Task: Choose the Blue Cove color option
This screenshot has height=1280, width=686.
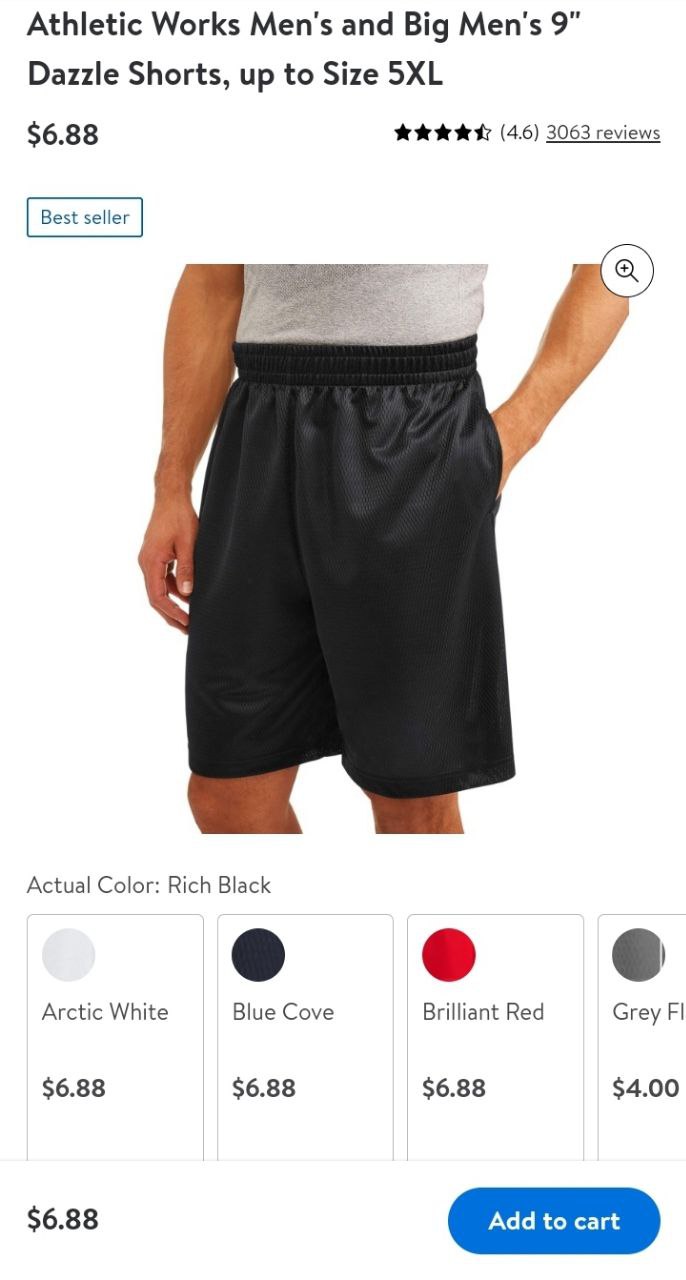Action: click(x=305, y=1037)
